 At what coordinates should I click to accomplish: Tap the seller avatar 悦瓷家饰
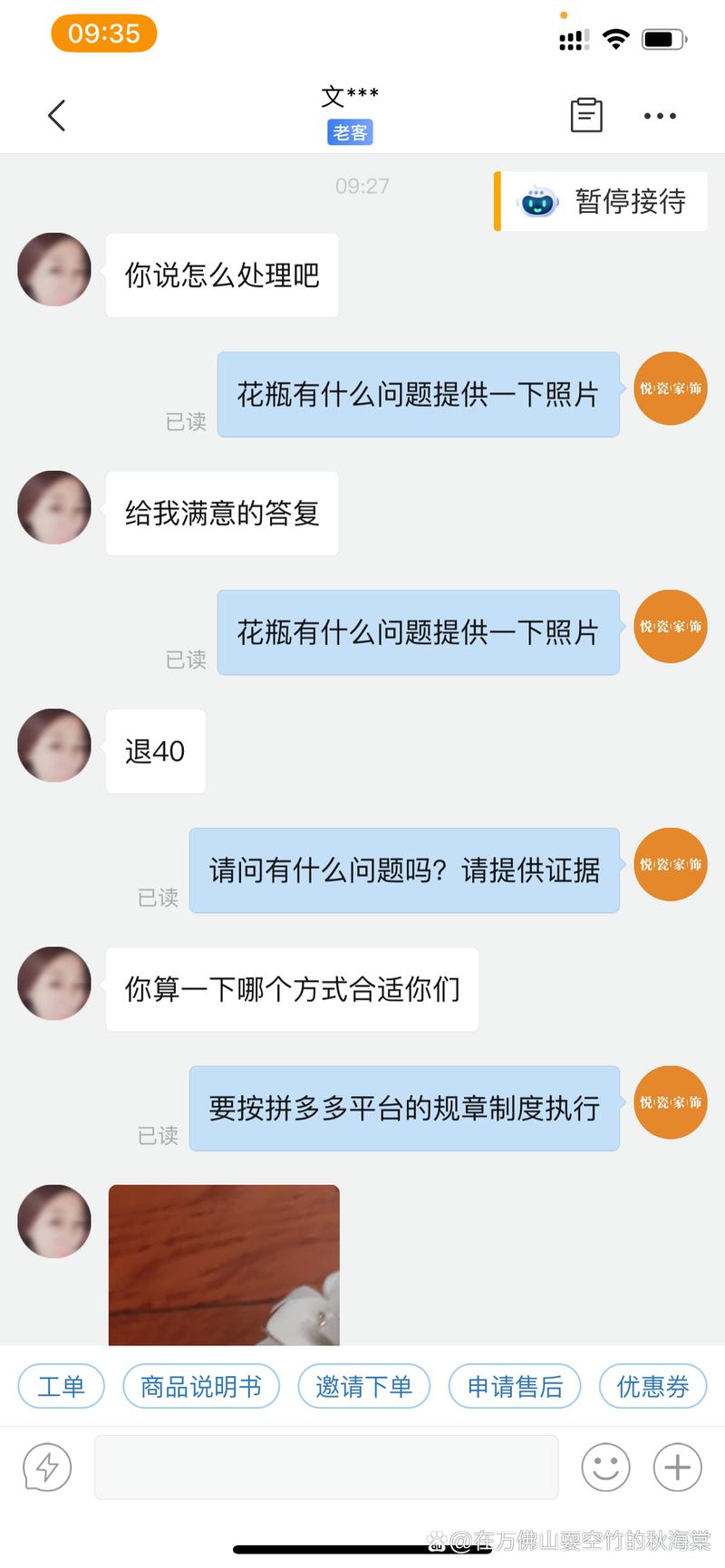click(670, 389)
